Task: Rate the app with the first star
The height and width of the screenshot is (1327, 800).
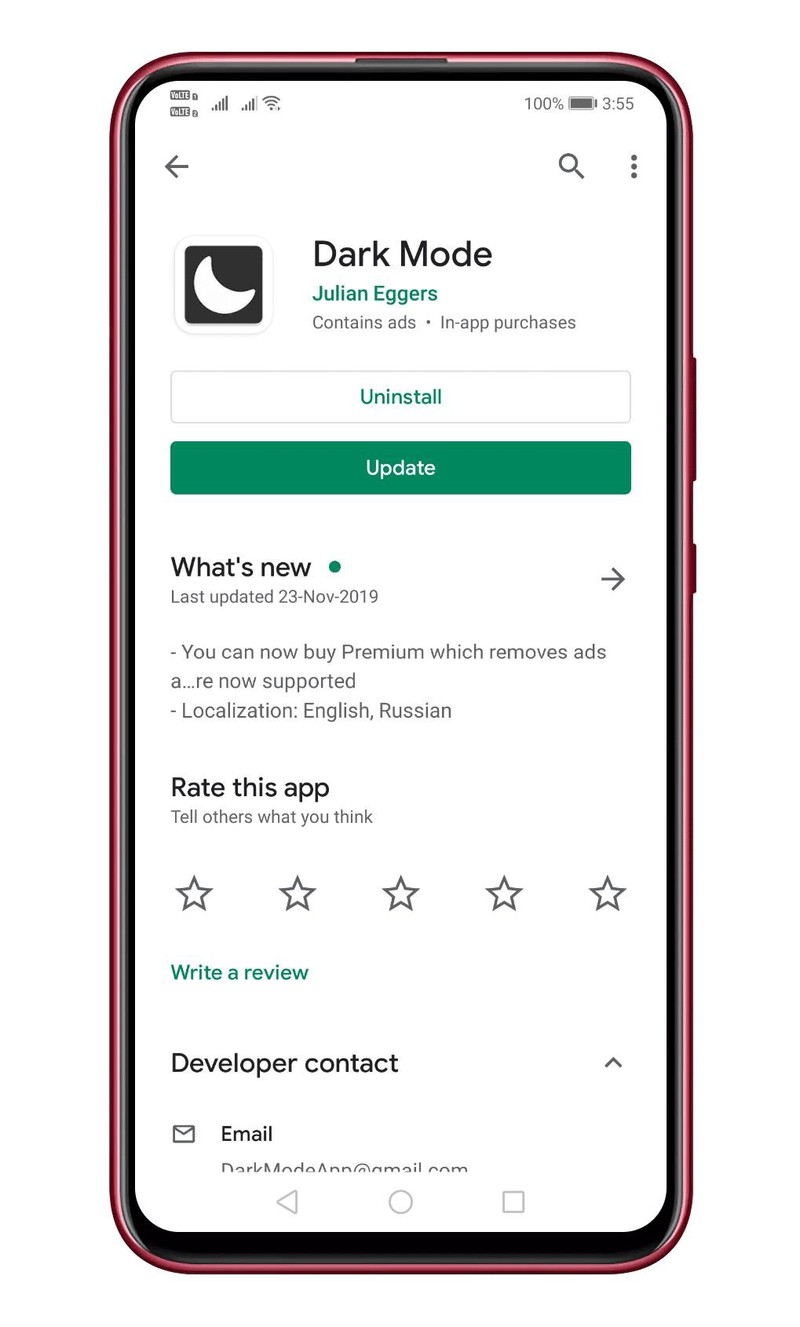Action: (x=193, y=894)
